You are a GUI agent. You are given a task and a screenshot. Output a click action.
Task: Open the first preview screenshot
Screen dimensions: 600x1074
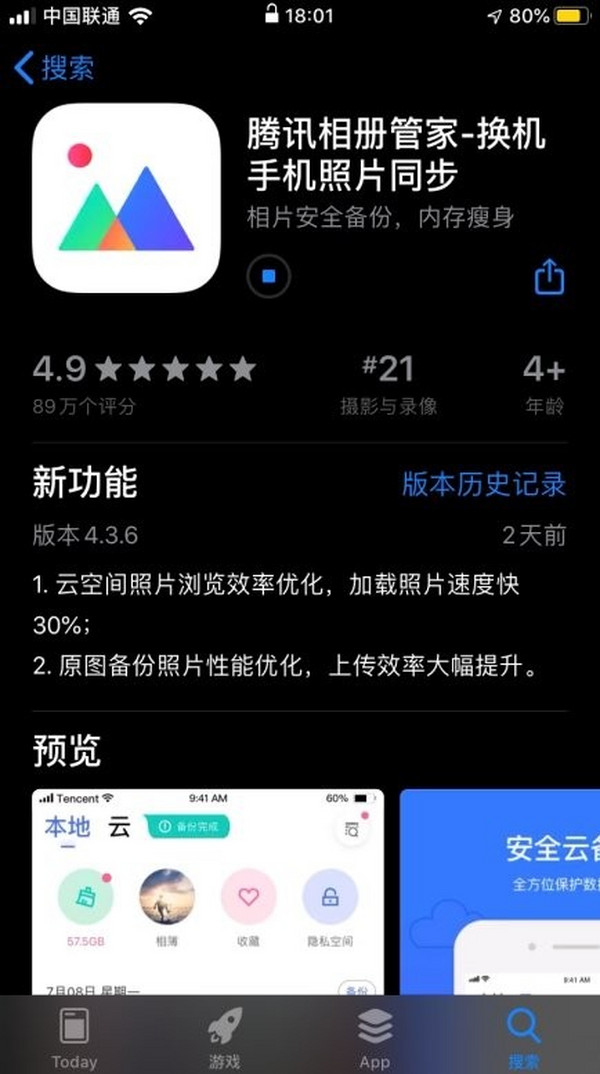(x=208, y=890)
